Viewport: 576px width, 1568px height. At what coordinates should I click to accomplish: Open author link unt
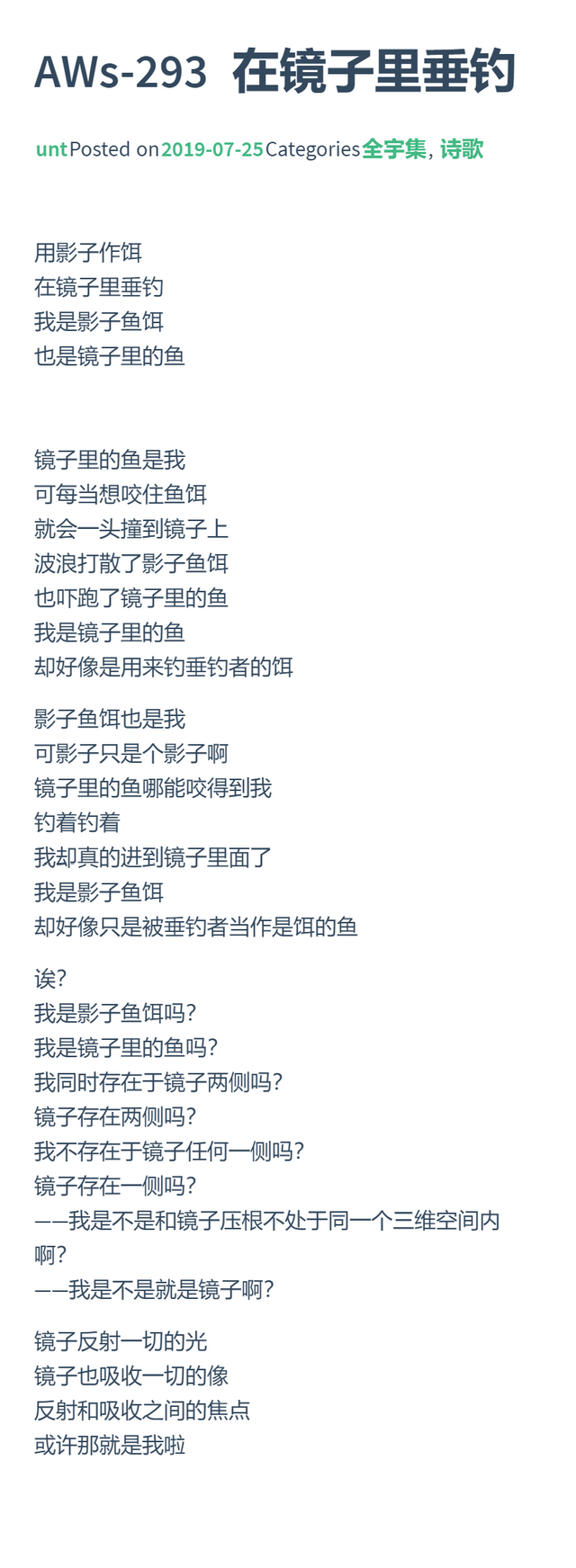51,149
